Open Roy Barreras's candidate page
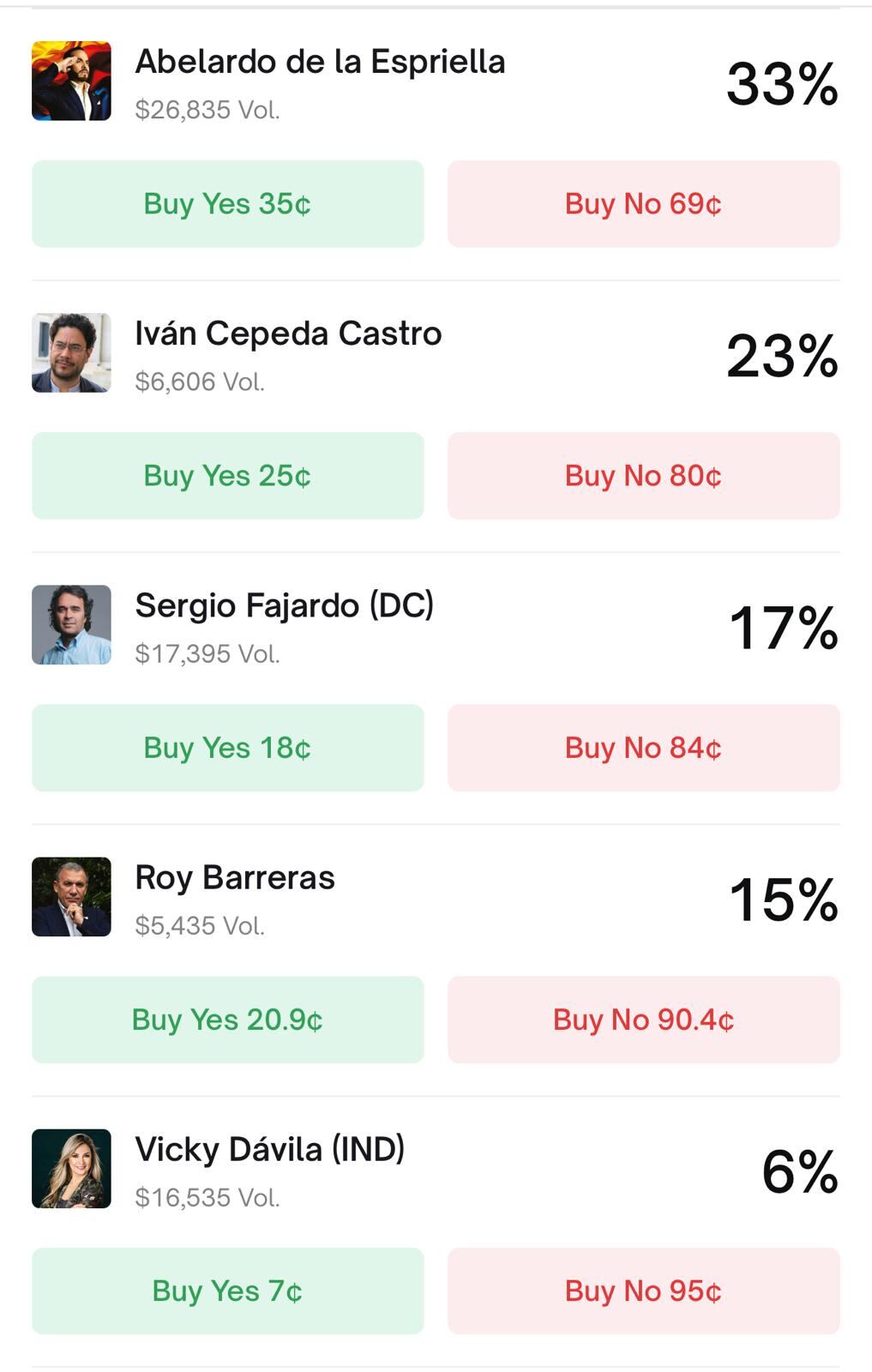This screenshot has width=872, height=1372. 236,878
